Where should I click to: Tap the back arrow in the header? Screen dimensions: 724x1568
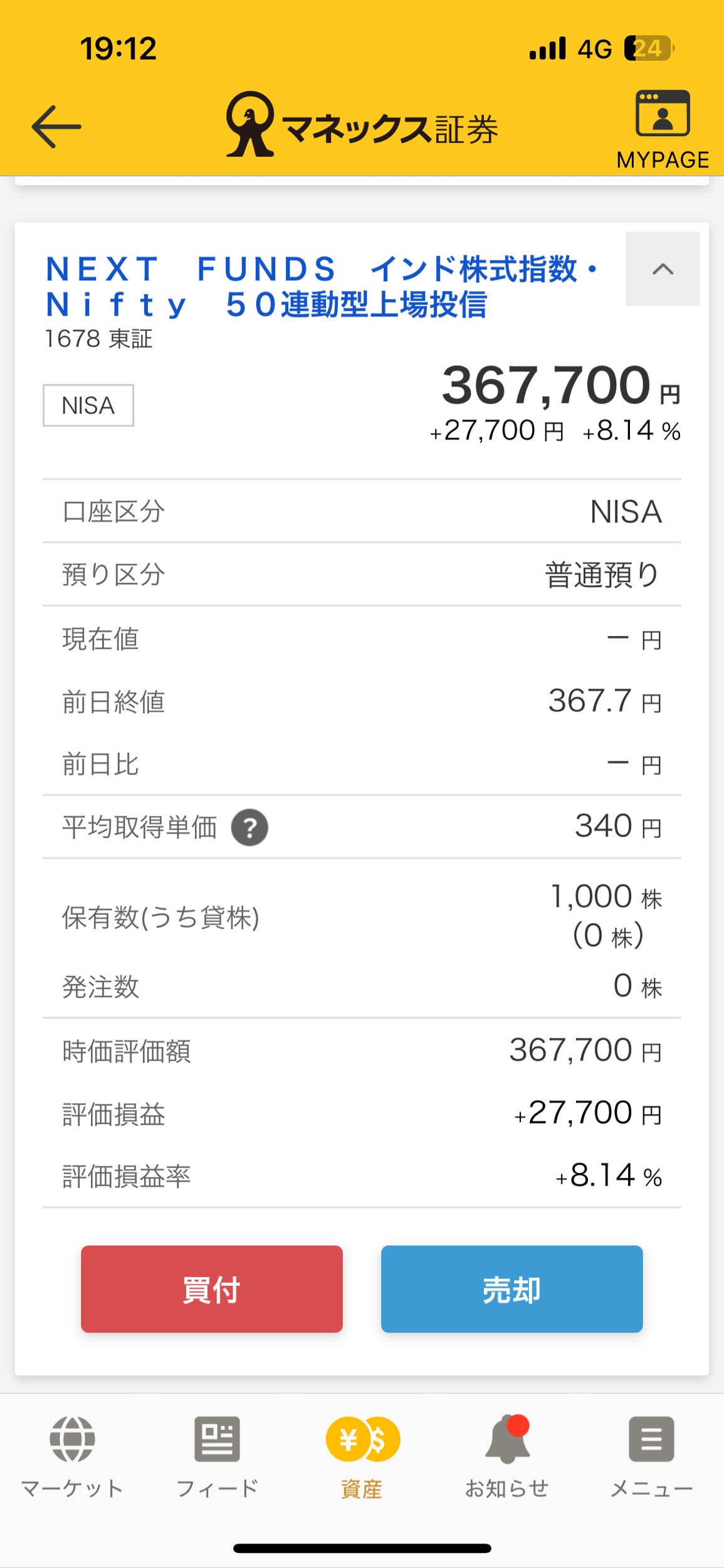[x=56, y=125]
